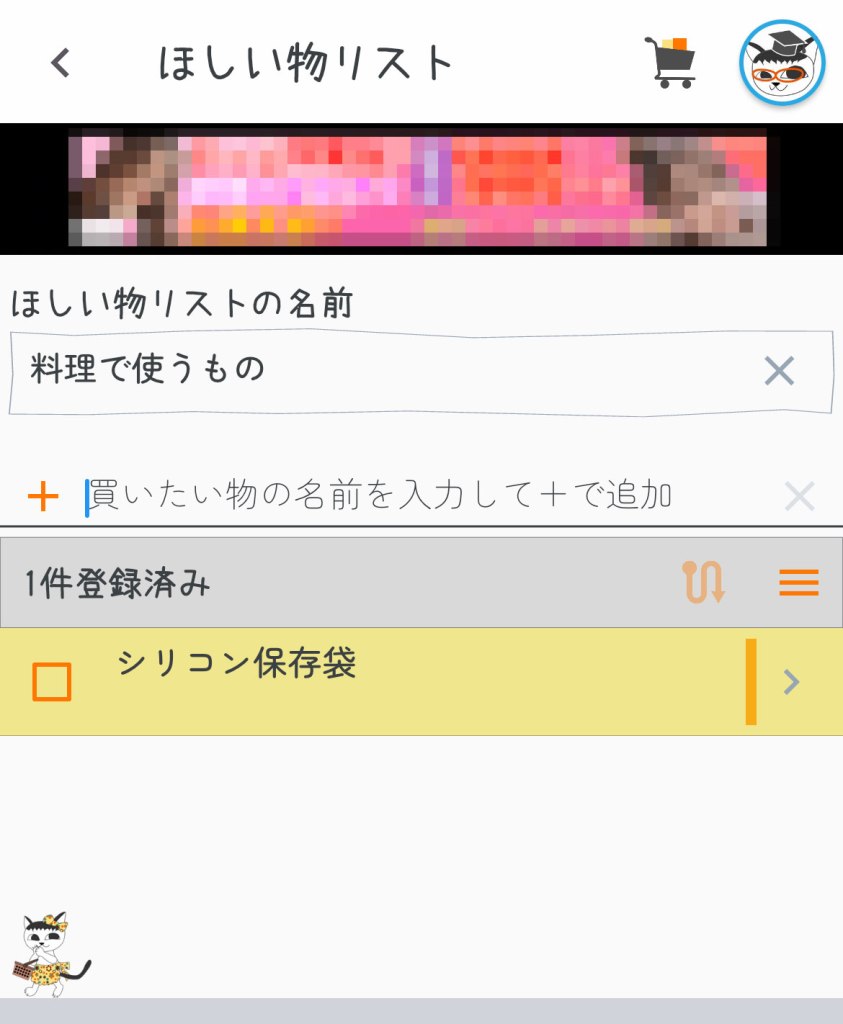Edit the wish list name field
This screenshot has width=843, height=1024.
380,371
